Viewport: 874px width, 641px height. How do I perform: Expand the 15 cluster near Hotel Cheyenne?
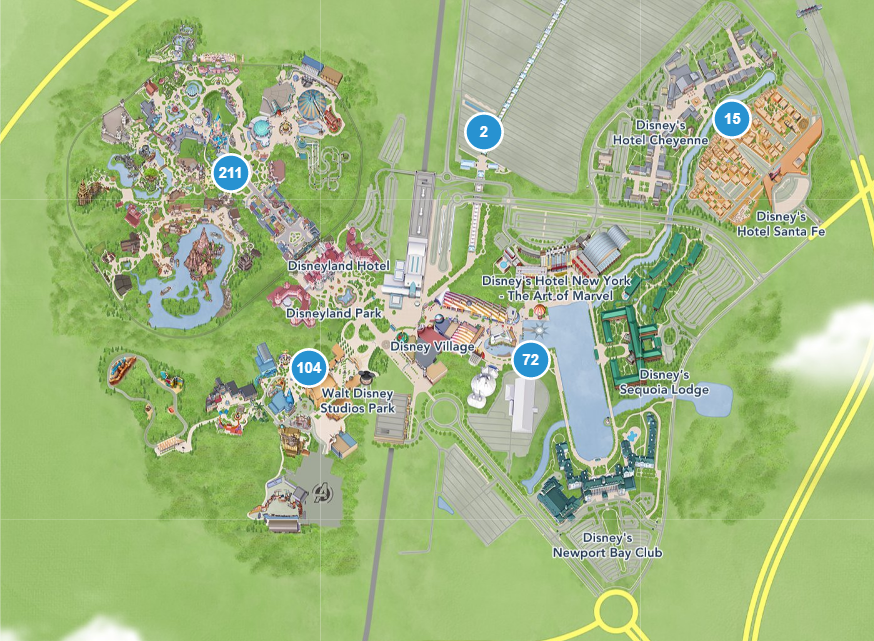click(732, 119)
